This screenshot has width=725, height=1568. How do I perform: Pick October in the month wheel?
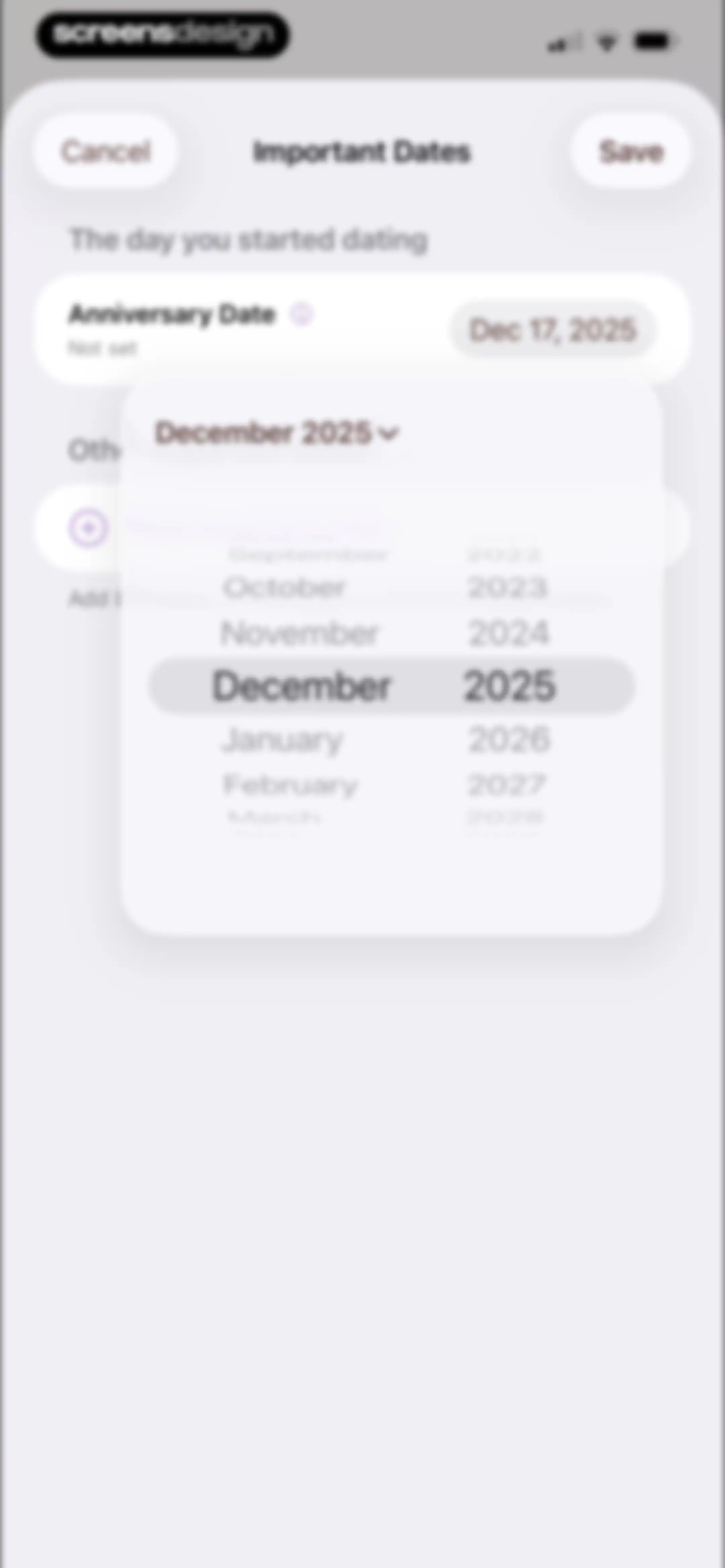(x=285, y=588)
